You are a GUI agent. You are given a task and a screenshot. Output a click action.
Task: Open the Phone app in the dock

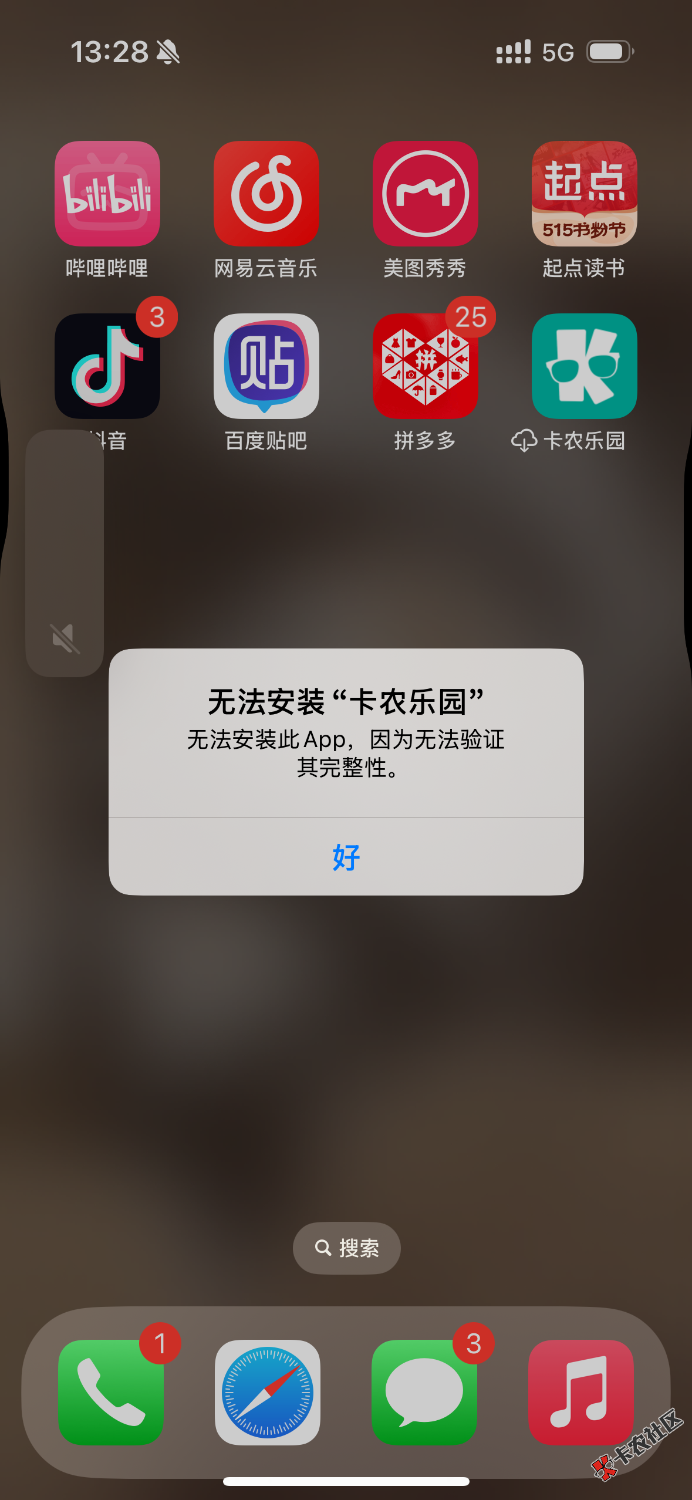(110, 1393)
